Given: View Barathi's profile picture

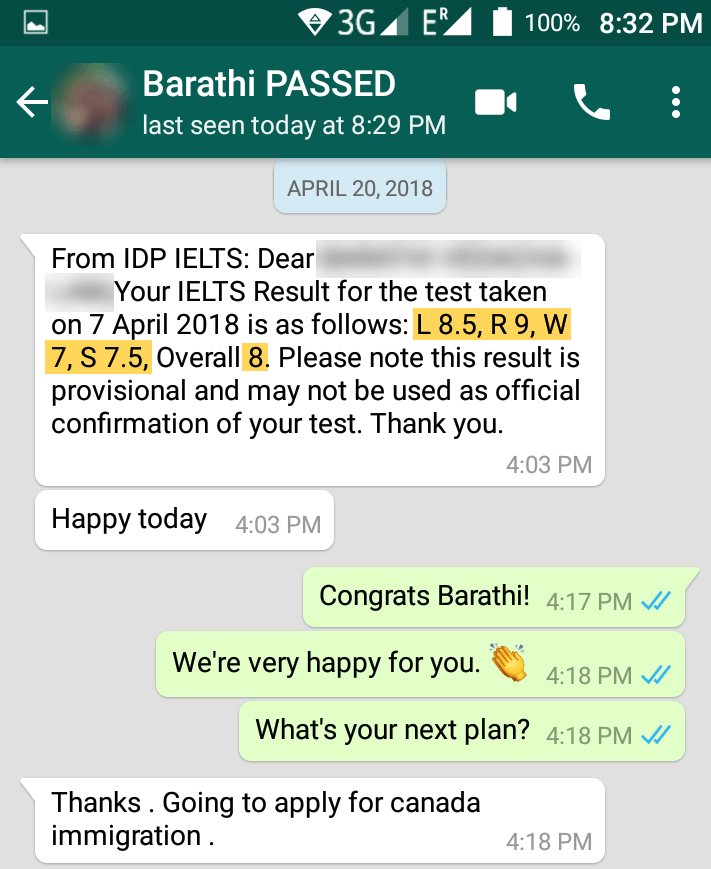Looking at the screenshot, I should (93, 102).
